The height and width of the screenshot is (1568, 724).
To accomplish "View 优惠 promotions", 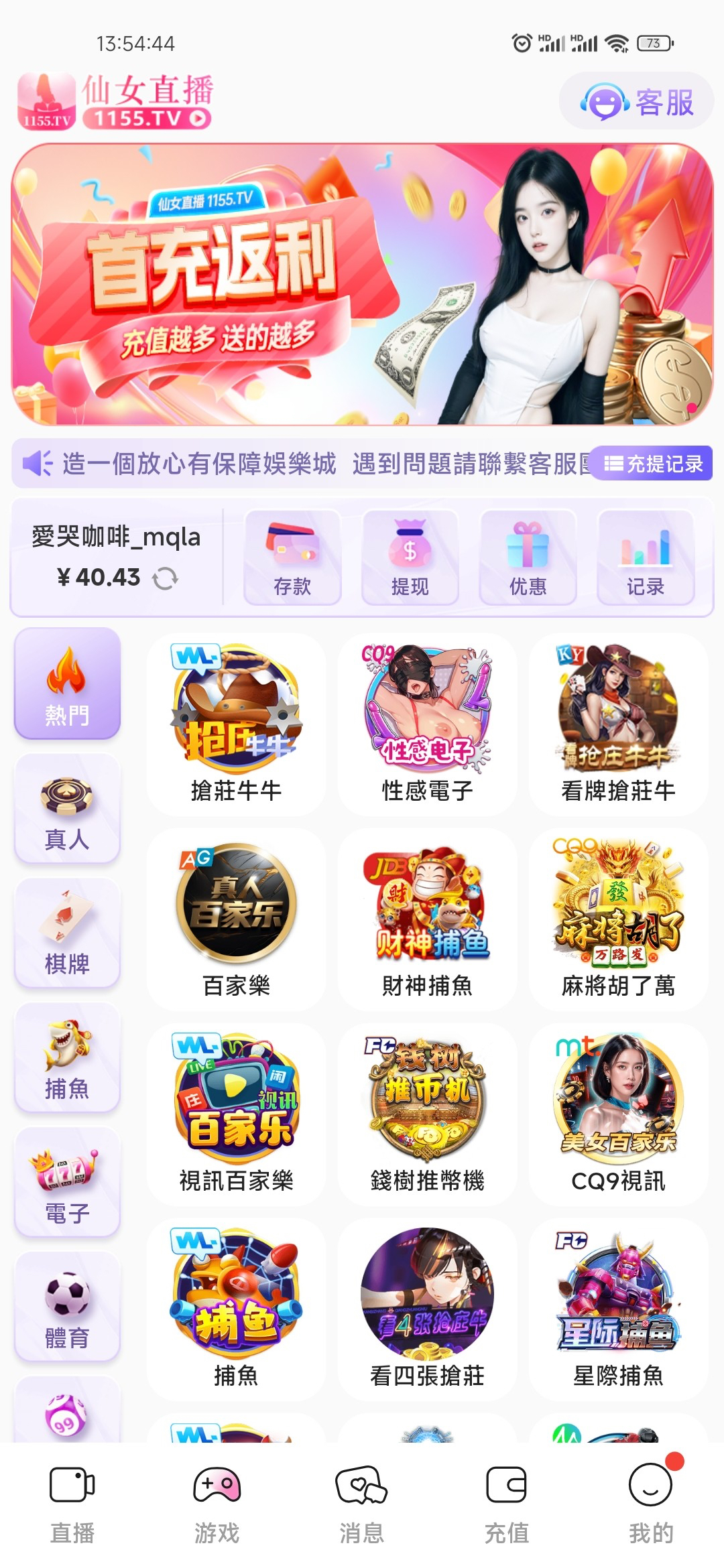I will (x=528, y=558).
